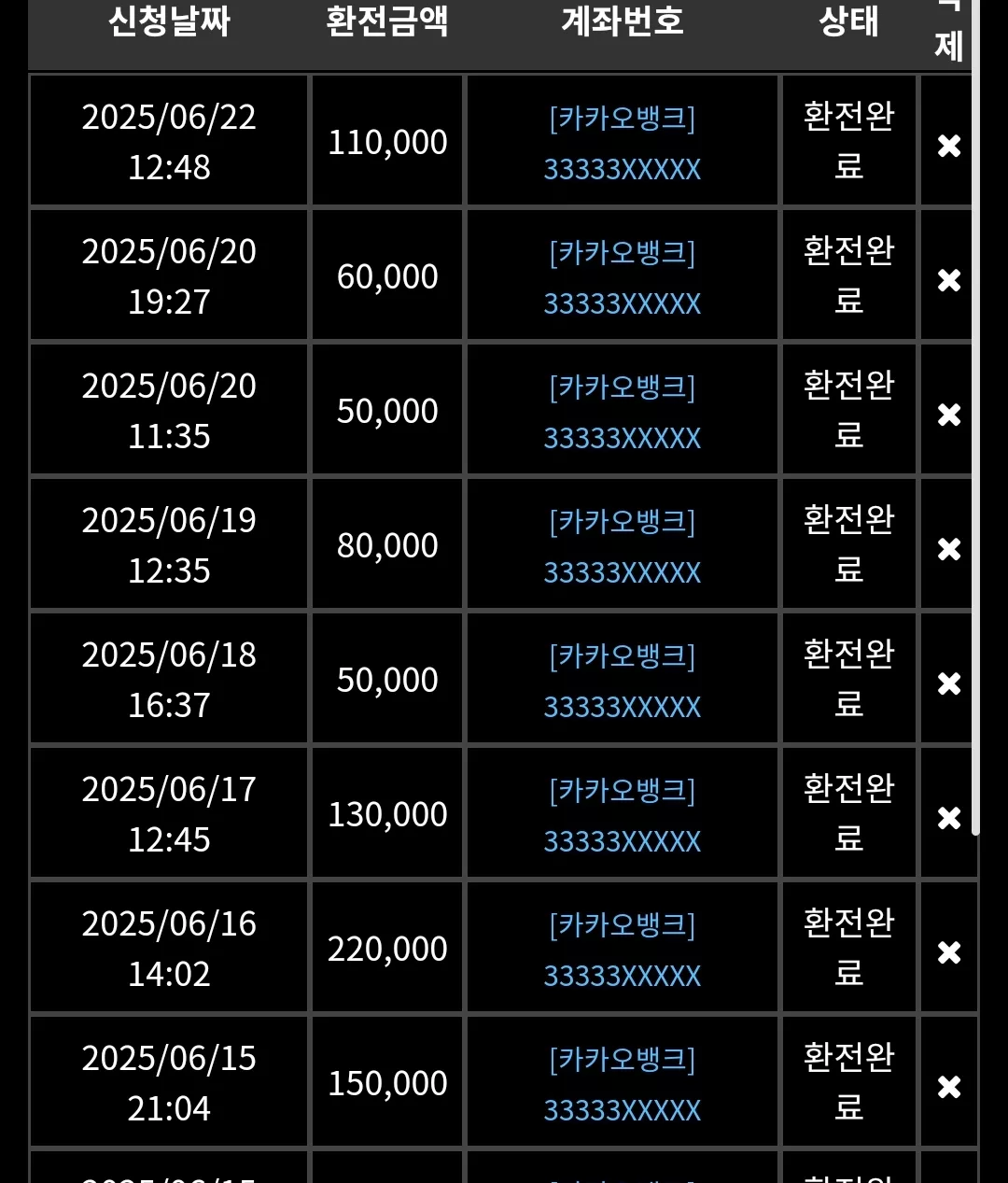The width and height of the screenshot is (1008, 1183).
Task: Delete the 150,000 record from 21:04
Action: click(949, 1087)
